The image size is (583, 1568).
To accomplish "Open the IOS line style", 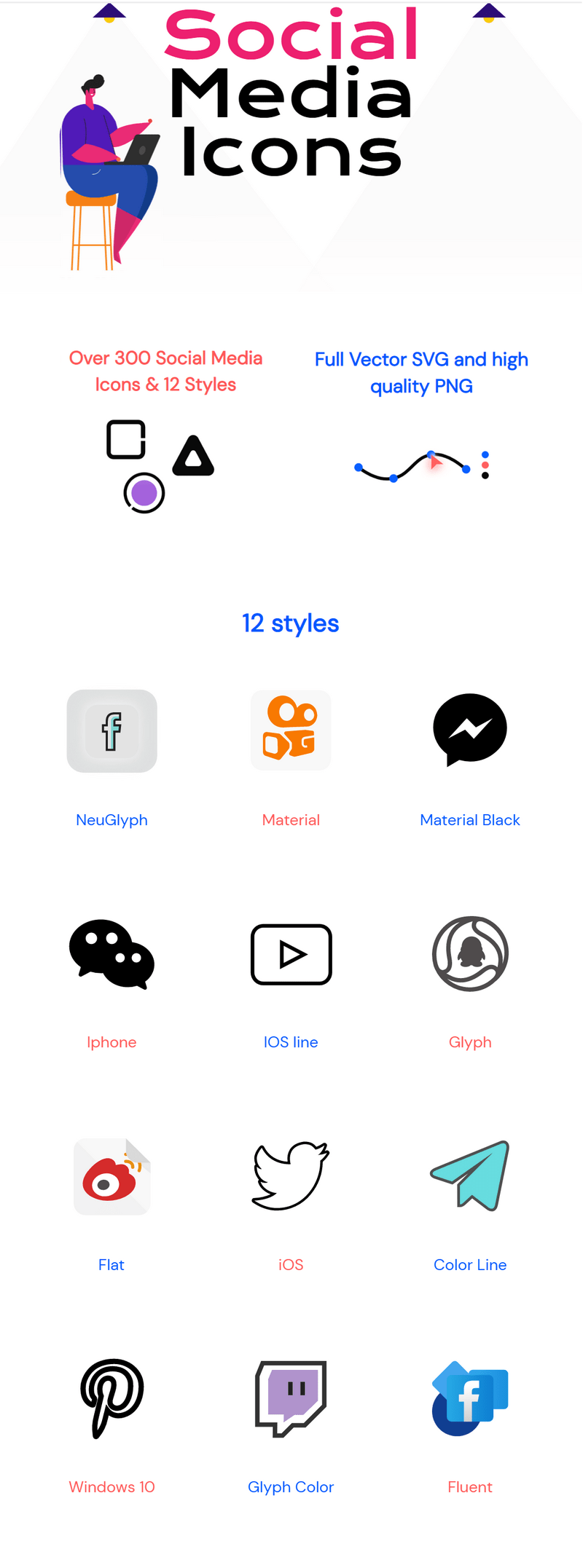I will (x=291, y=954).
